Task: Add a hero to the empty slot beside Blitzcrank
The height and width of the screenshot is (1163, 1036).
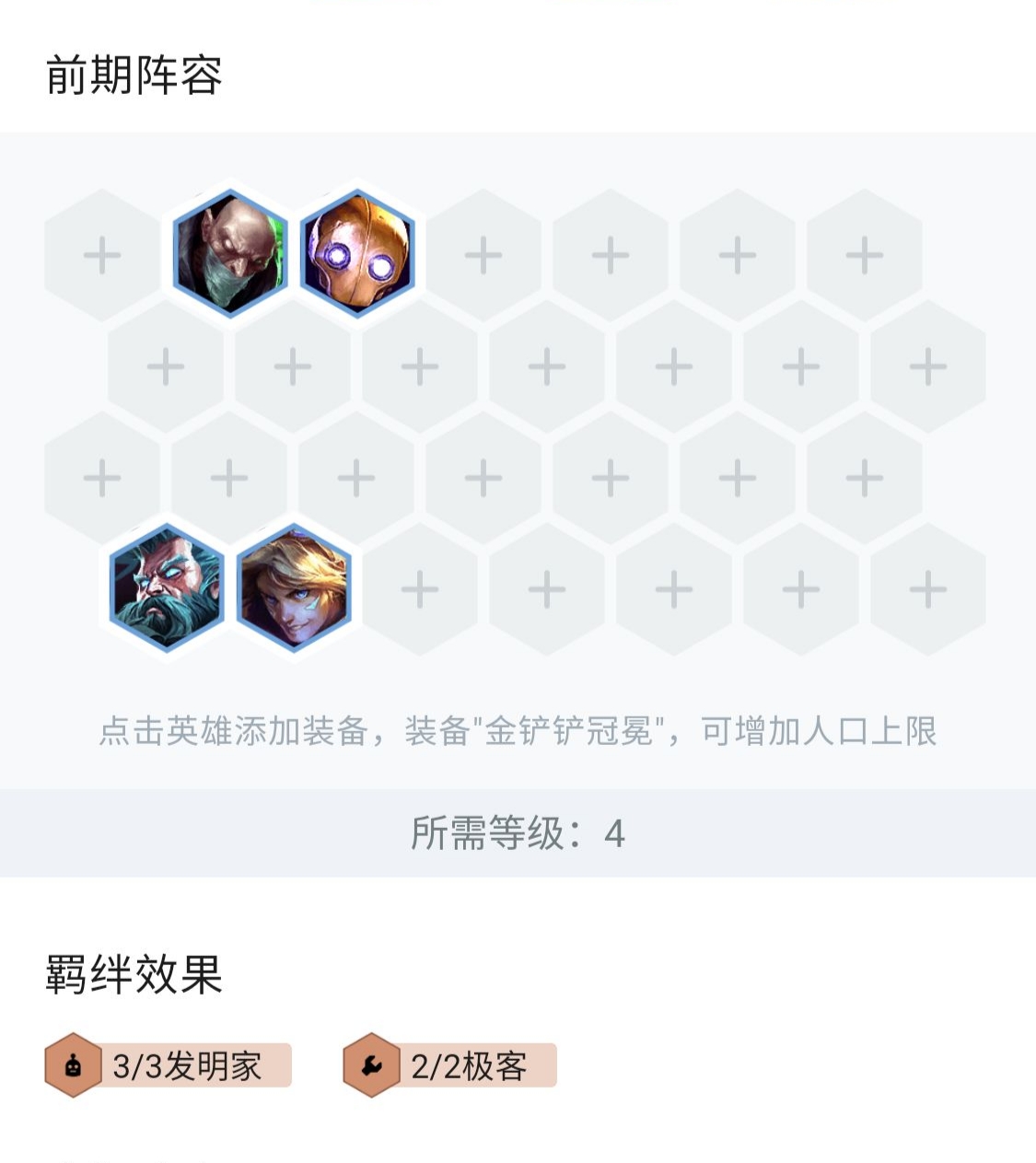Action: tap(483, 255)
